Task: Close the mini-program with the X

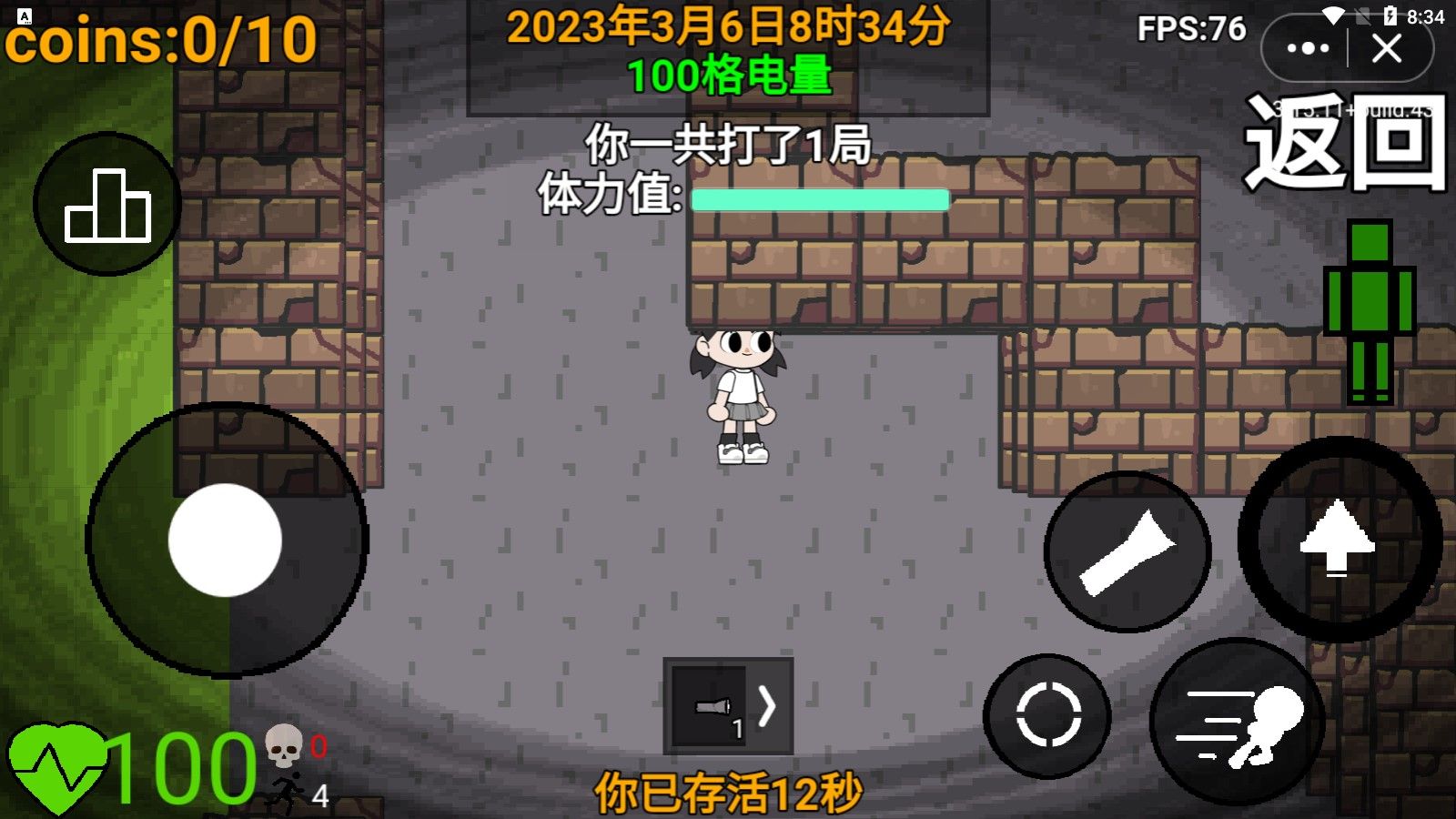Action: pos(1387,48)
